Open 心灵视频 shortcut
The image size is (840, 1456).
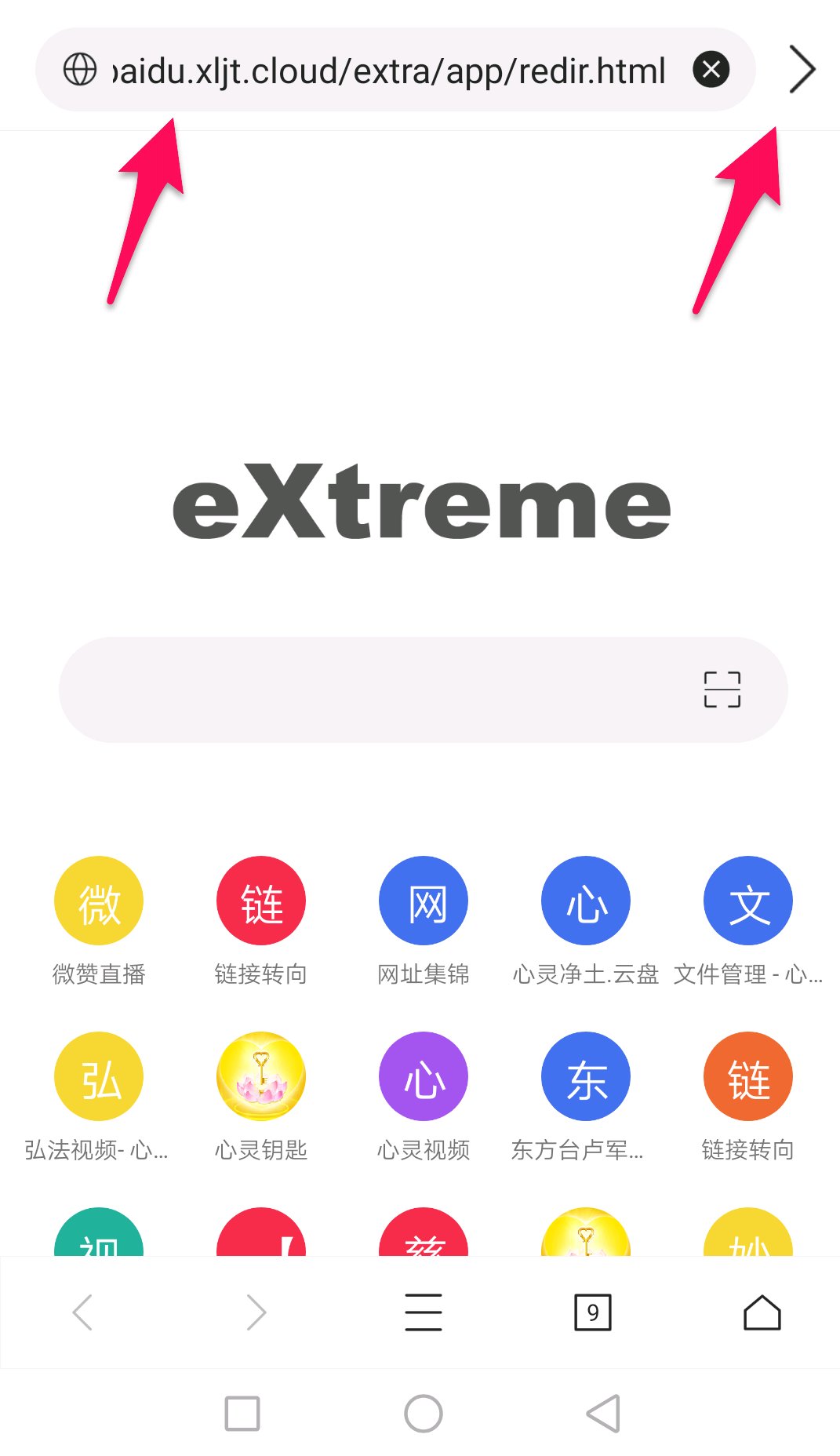tap(424, 1076)
